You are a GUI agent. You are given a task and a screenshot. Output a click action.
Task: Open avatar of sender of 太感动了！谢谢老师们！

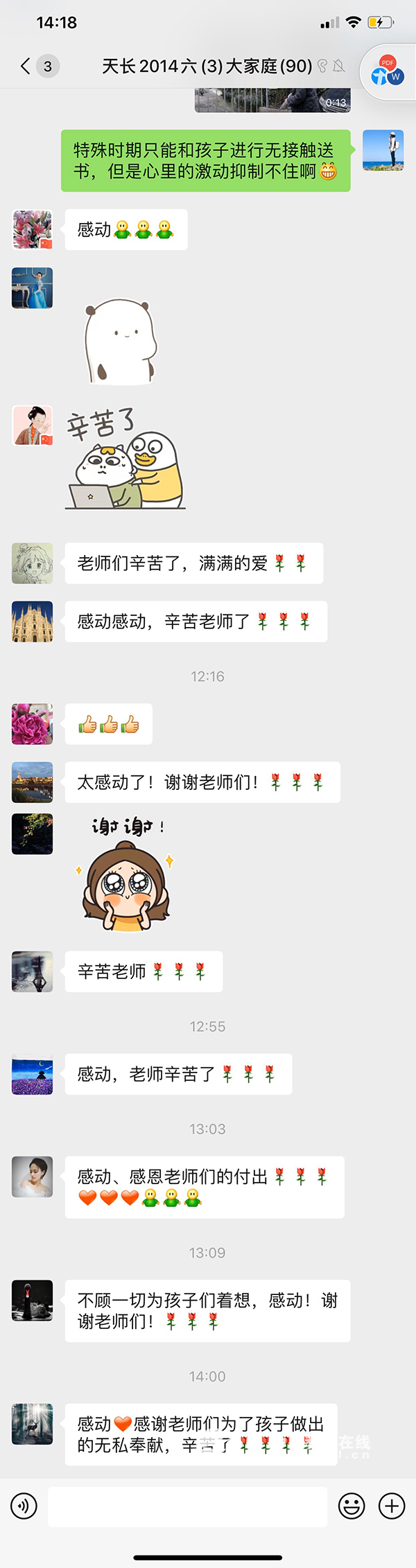tap(33, 782)
